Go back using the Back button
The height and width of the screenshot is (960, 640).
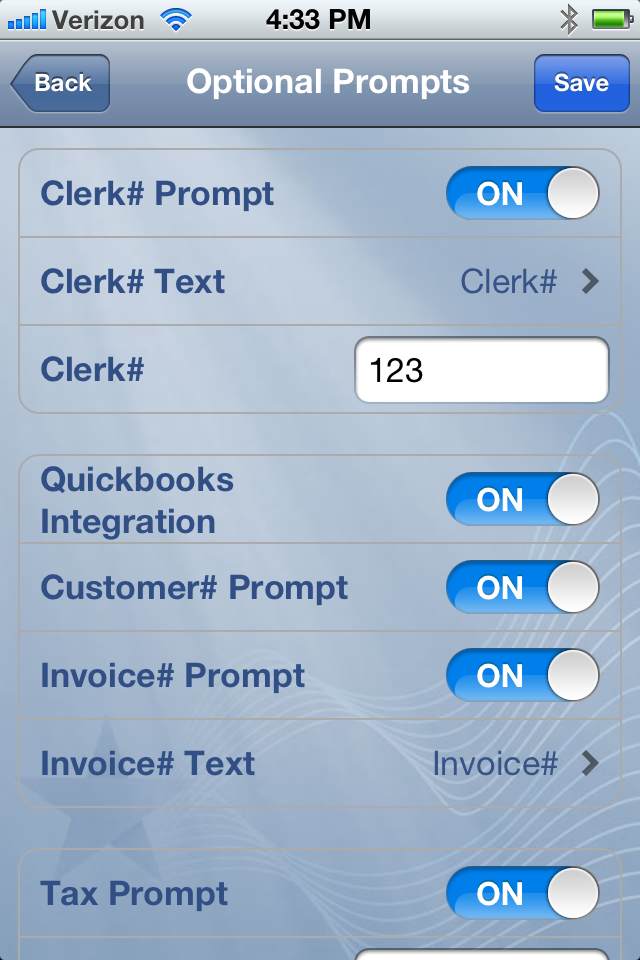pos(61,83)
